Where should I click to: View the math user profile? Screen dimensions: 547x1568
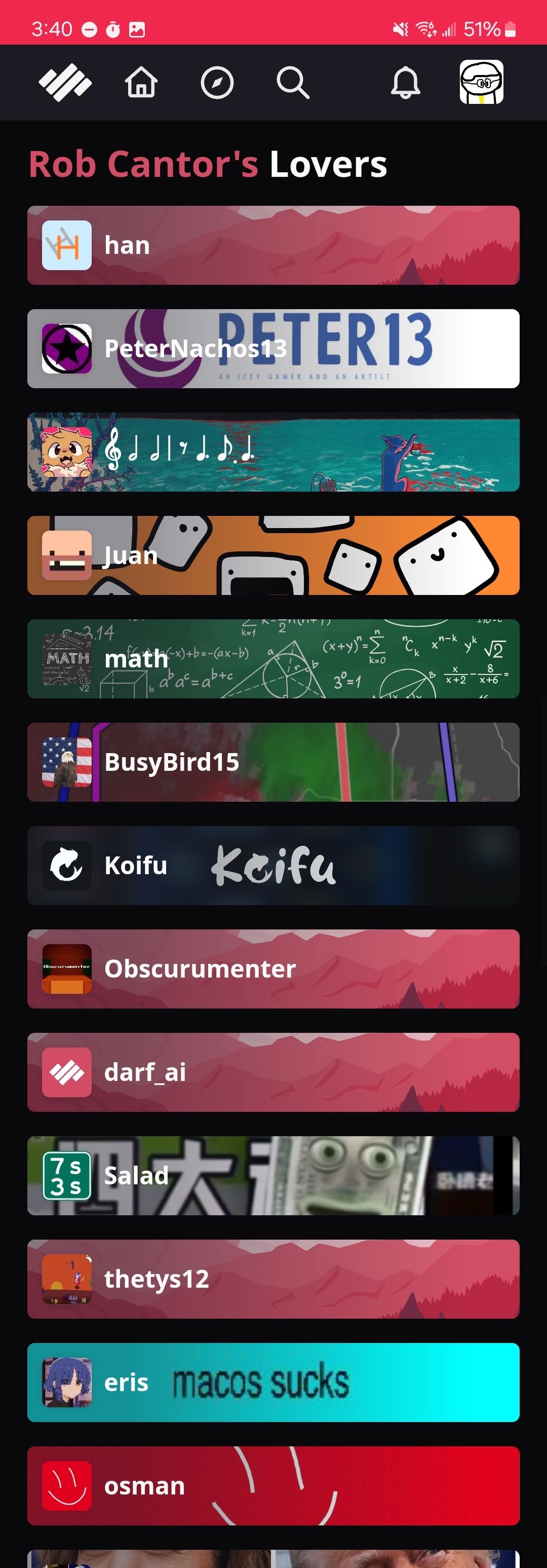(273, 659)
